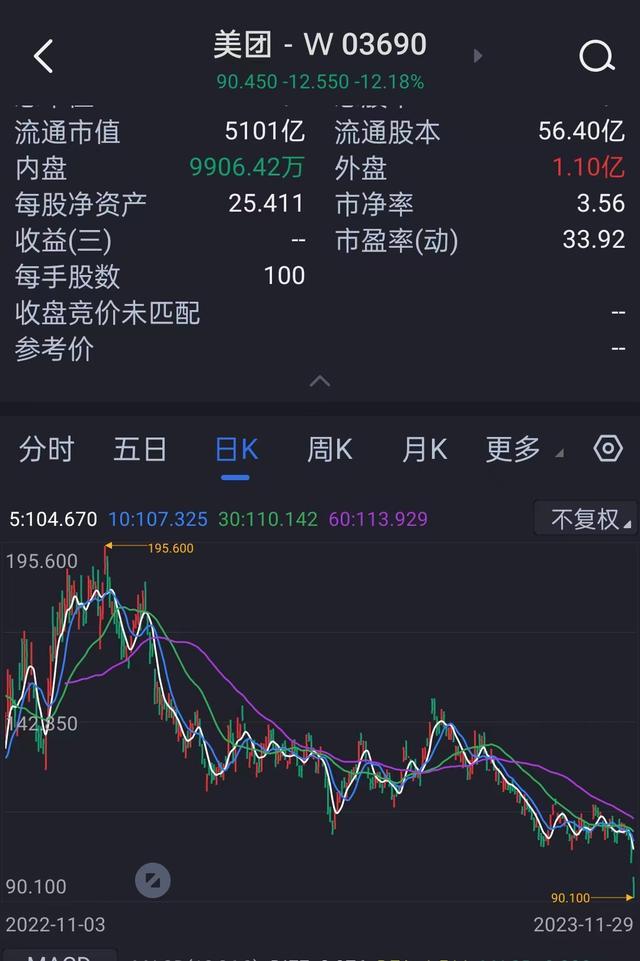The image size is (640, 961).
Task: Open the search magnifier icon
Action: coord(596,57)
